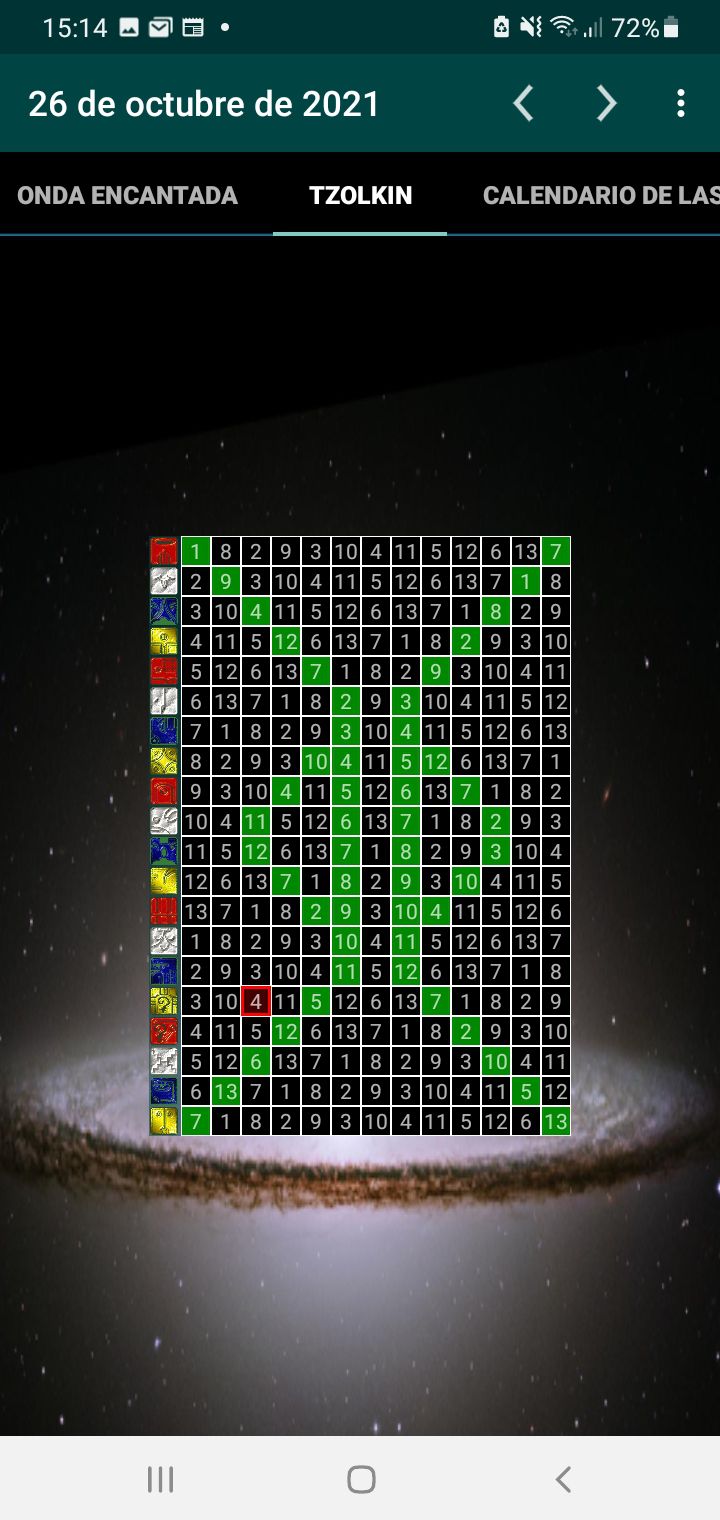Select the Tzolkin tab
720x1520 pixels.
[360, 195]
